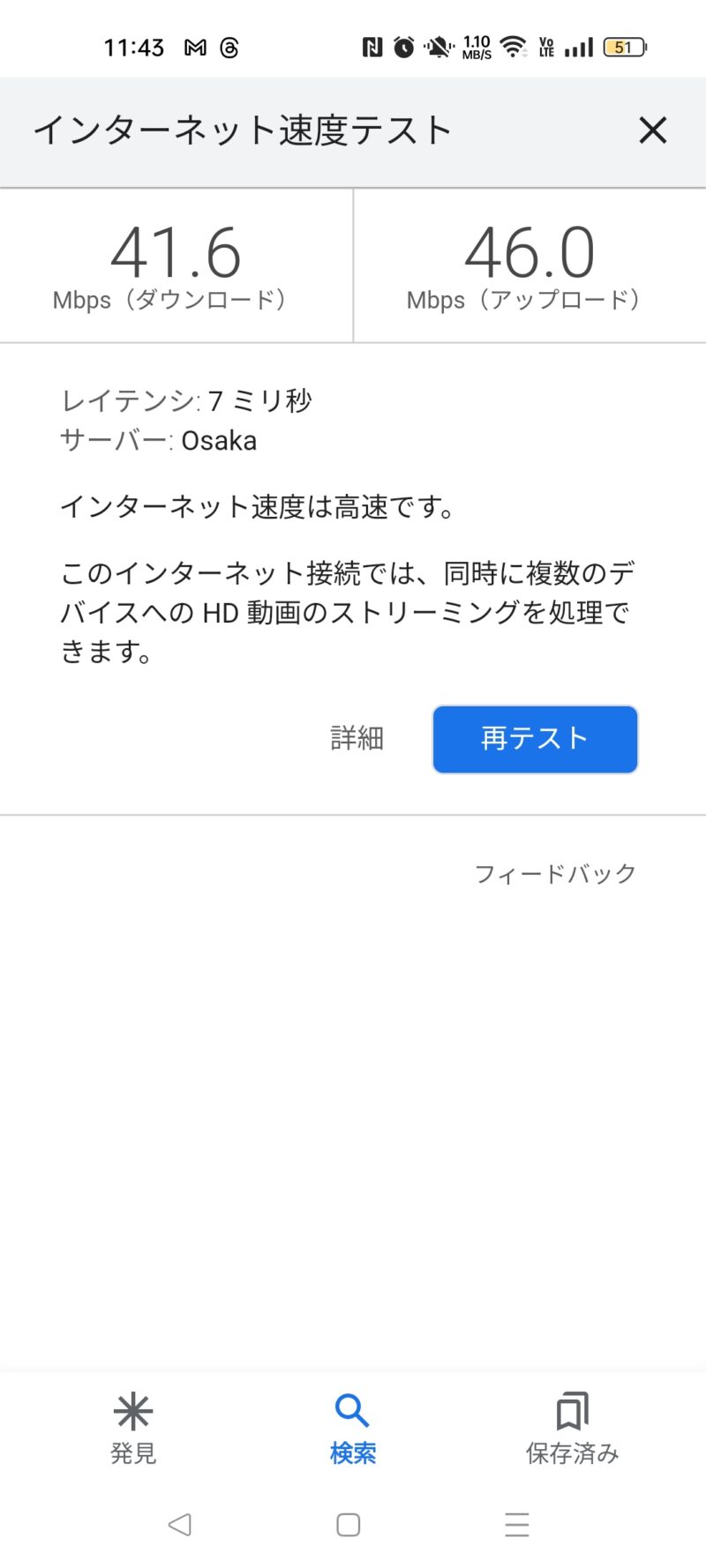Go back with system back button
The width and height of the screenshot is (706, 1568).
(180, 1524)
